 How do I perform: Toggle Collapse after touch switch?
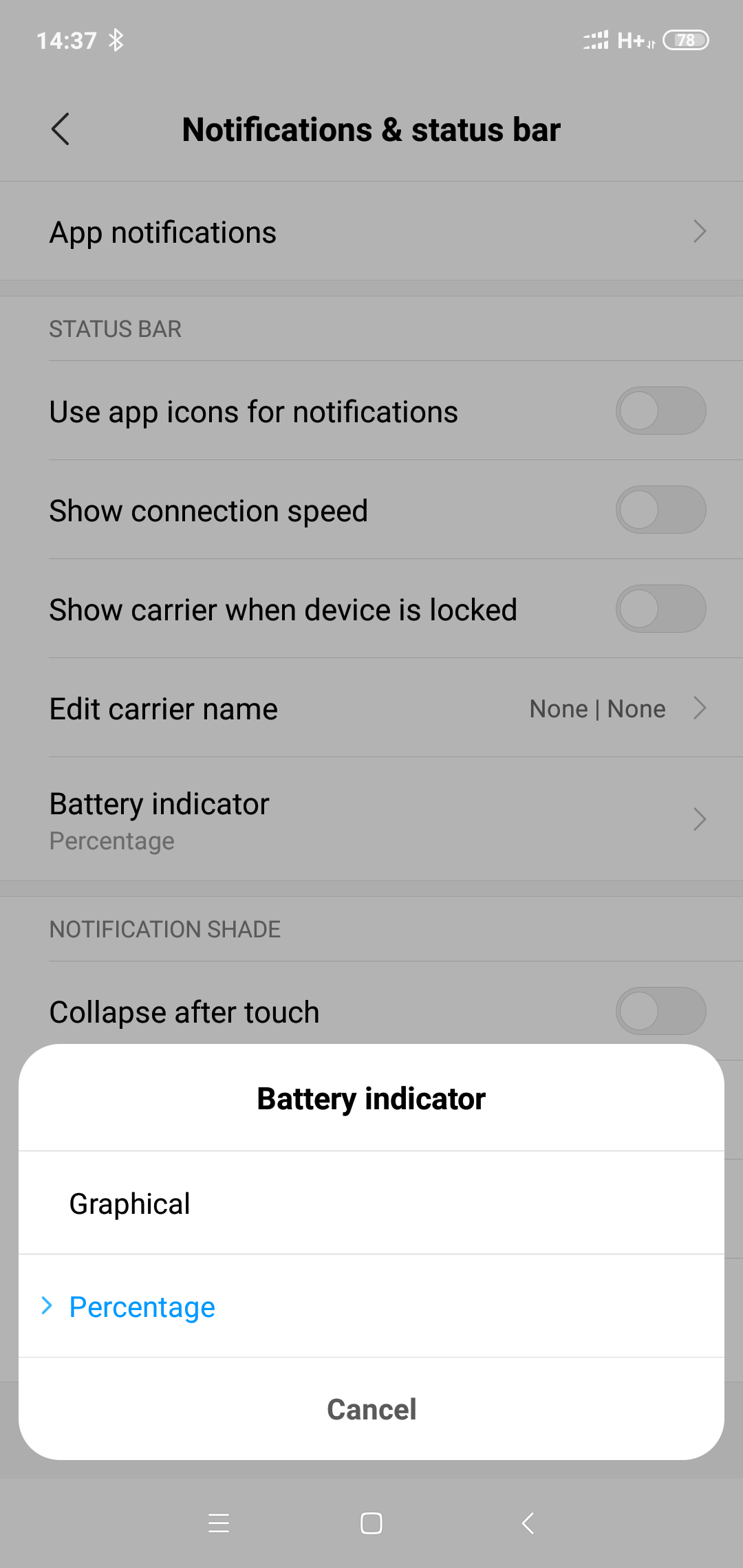[660, 1012]
